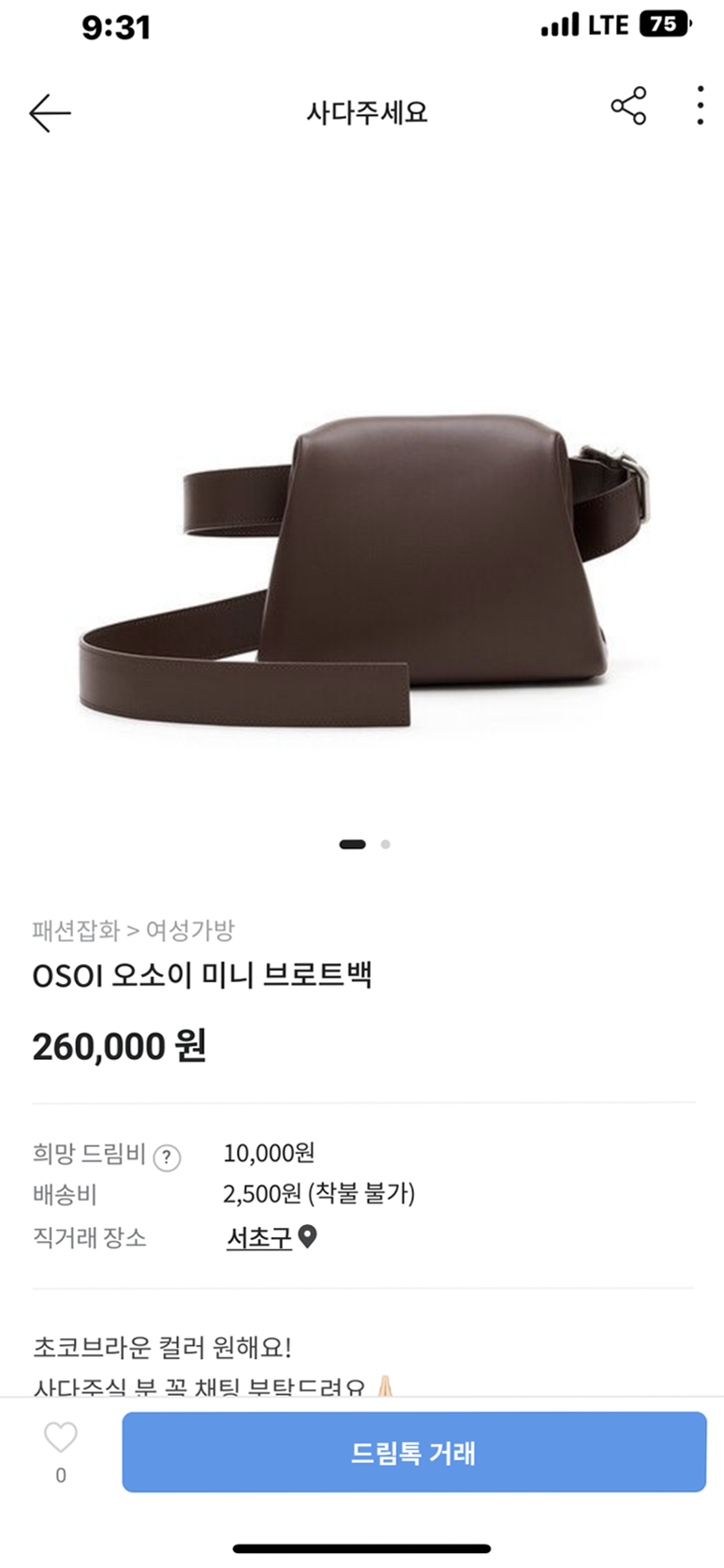Share this OSOI bag listing
Screen dimensions: 724x1568
pos(628,106)
